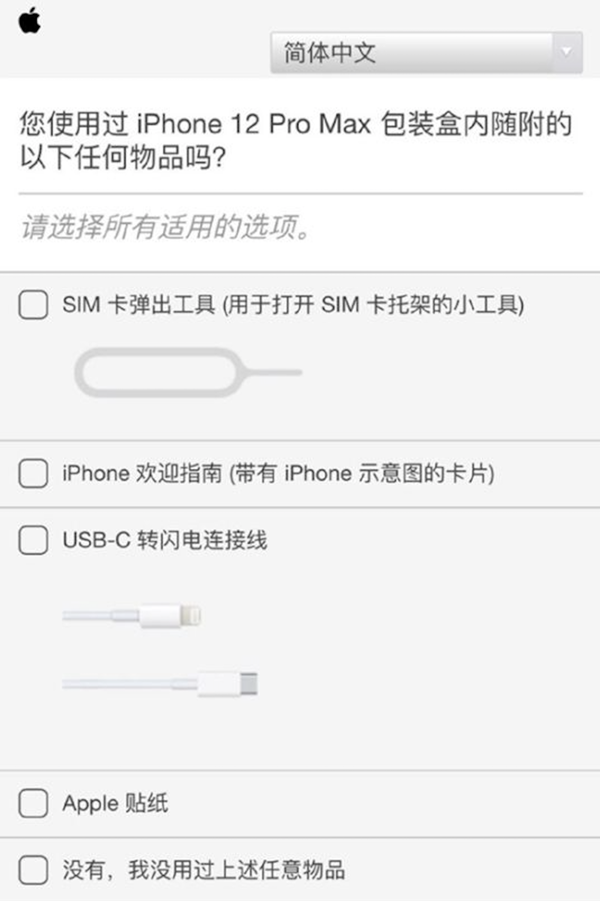The image size is (600, 901).
Task: Mark the Apple 贴纸 checkbox
Action: (34, 803)
